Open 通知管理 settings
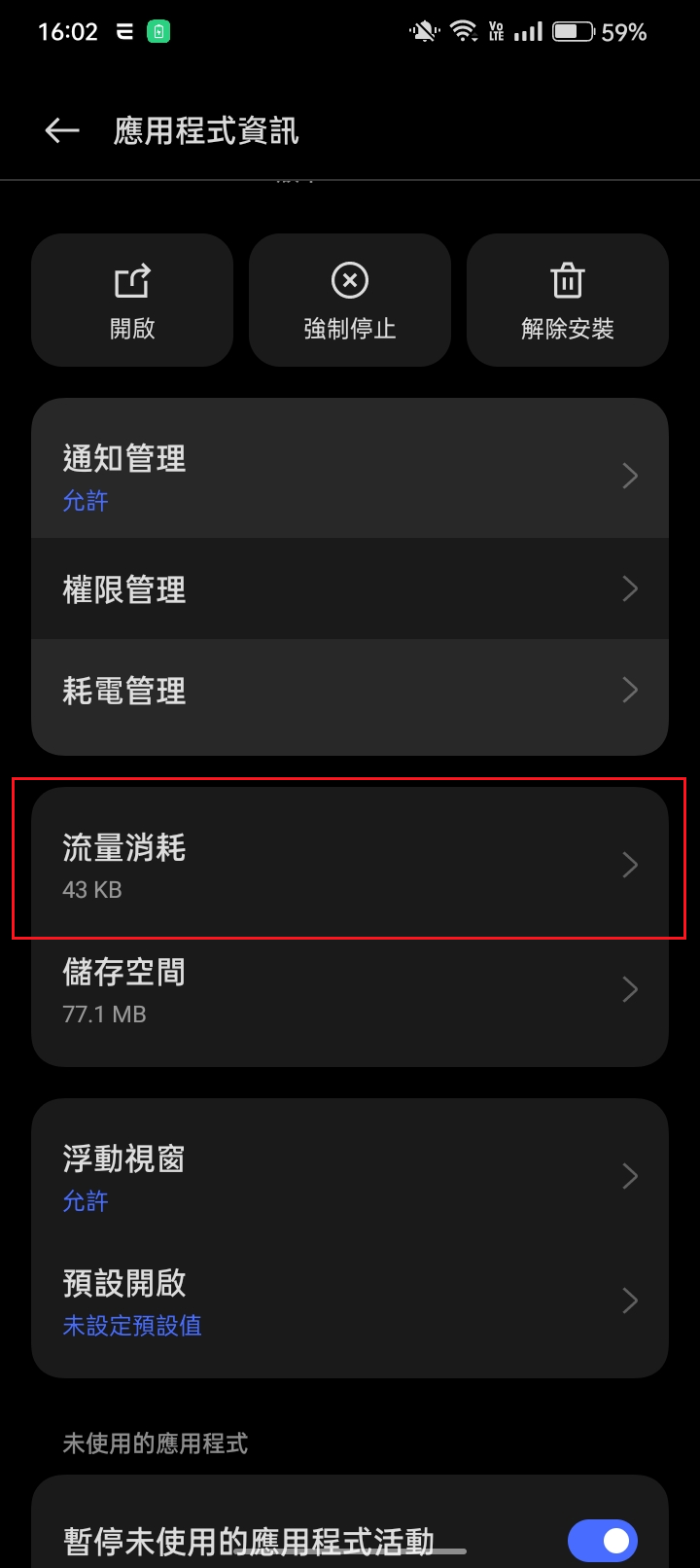 tap(350, 476)
